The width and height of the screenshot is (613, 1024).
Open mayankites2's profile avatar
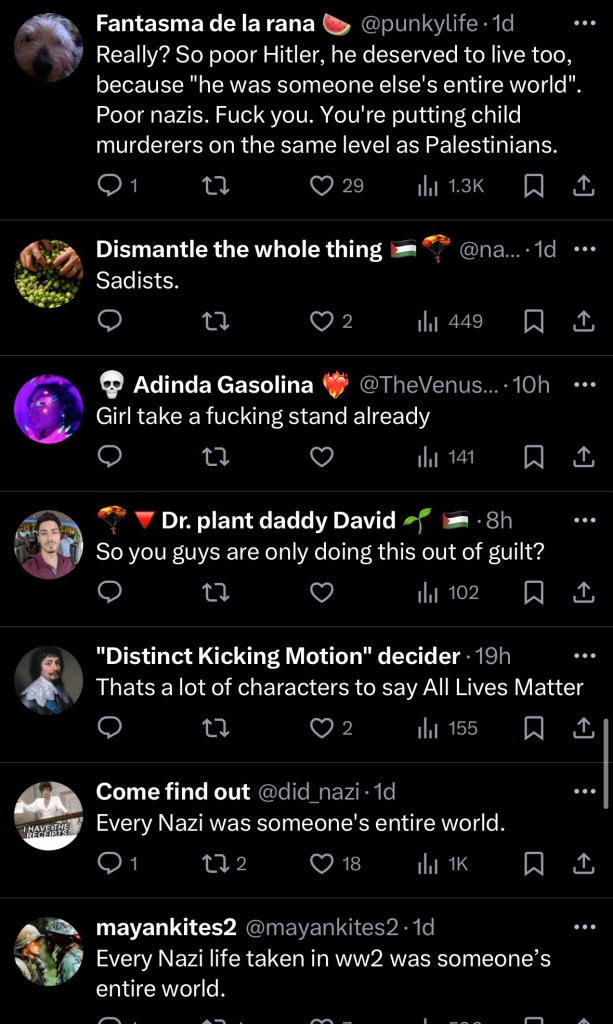pyautogui.click(x=48, y=952)
